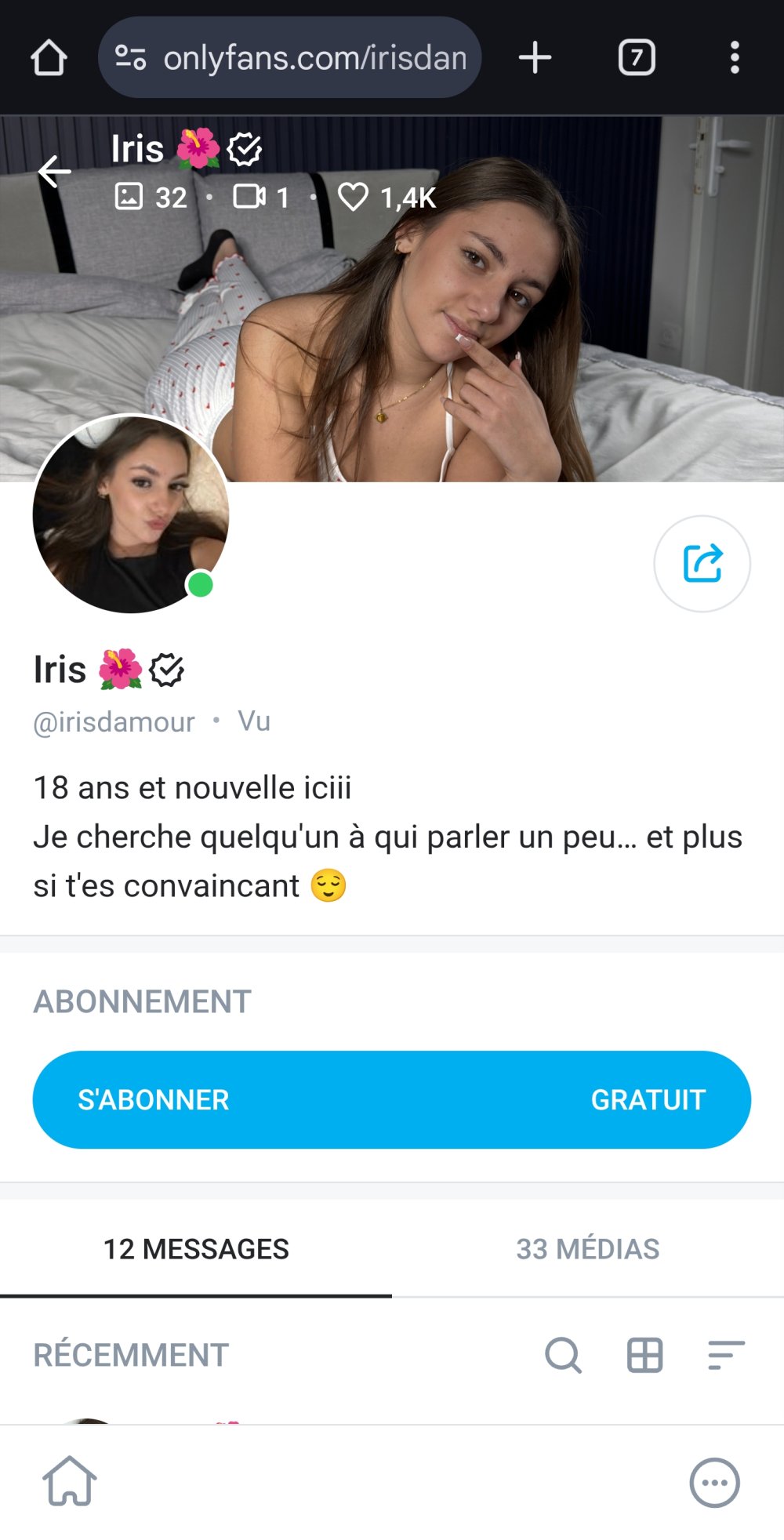Go back using the header arrow
The height and width of the screenshot is (1540, 784).
tap(55, 171)
